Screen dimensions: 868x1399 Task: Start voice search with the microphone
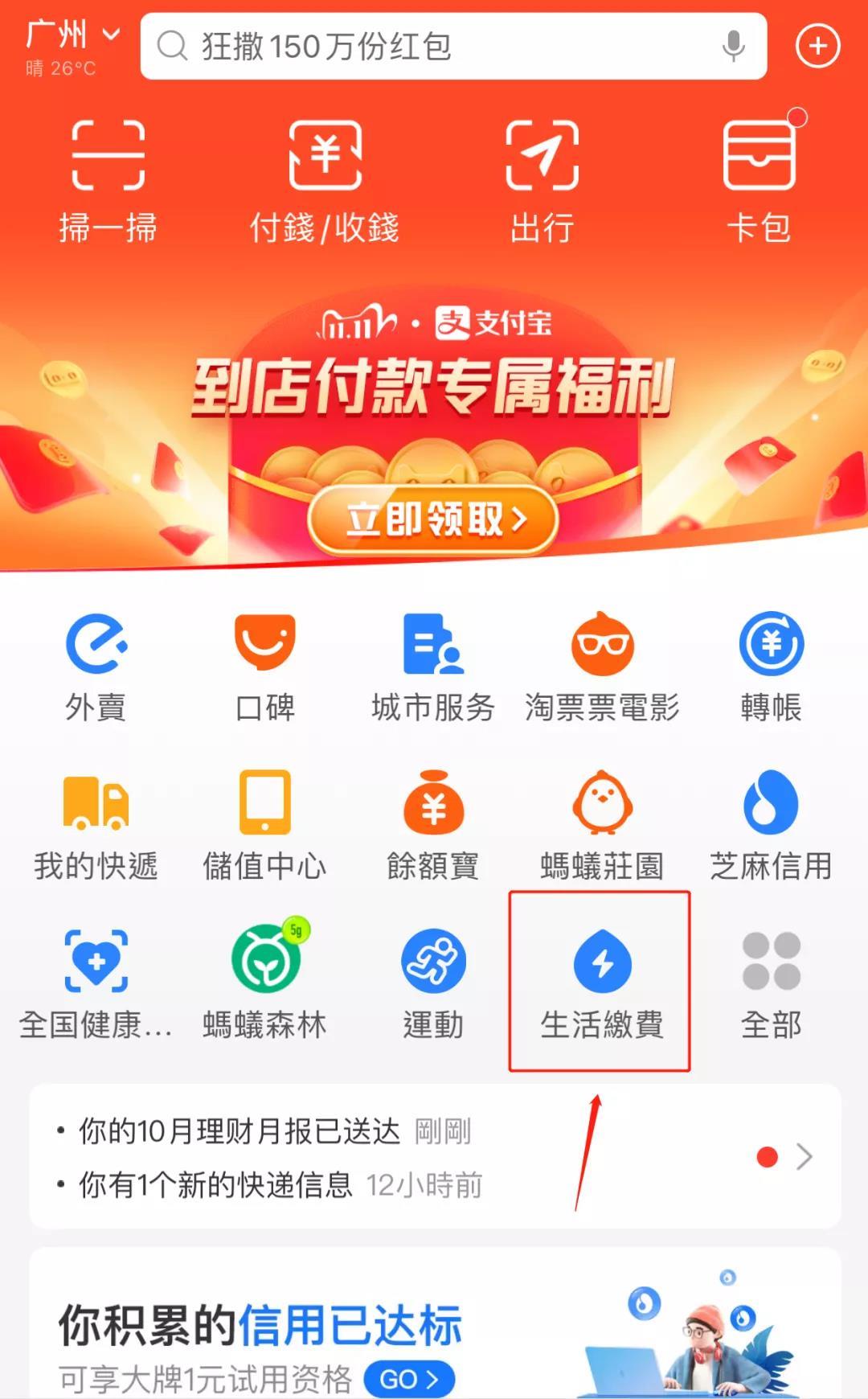[733, 47]
